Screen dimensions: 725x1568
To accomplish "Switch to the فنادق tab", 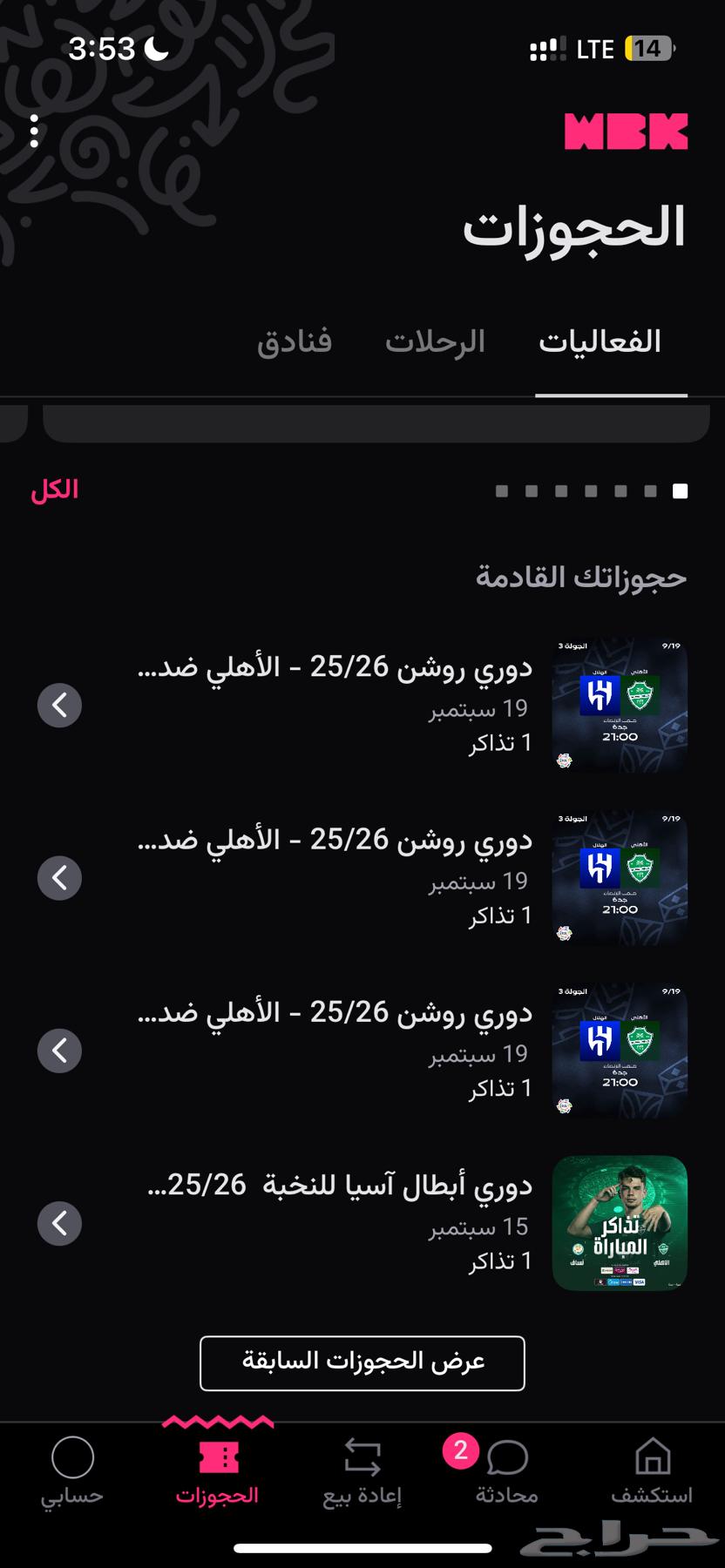I will (x=295, y=341).
